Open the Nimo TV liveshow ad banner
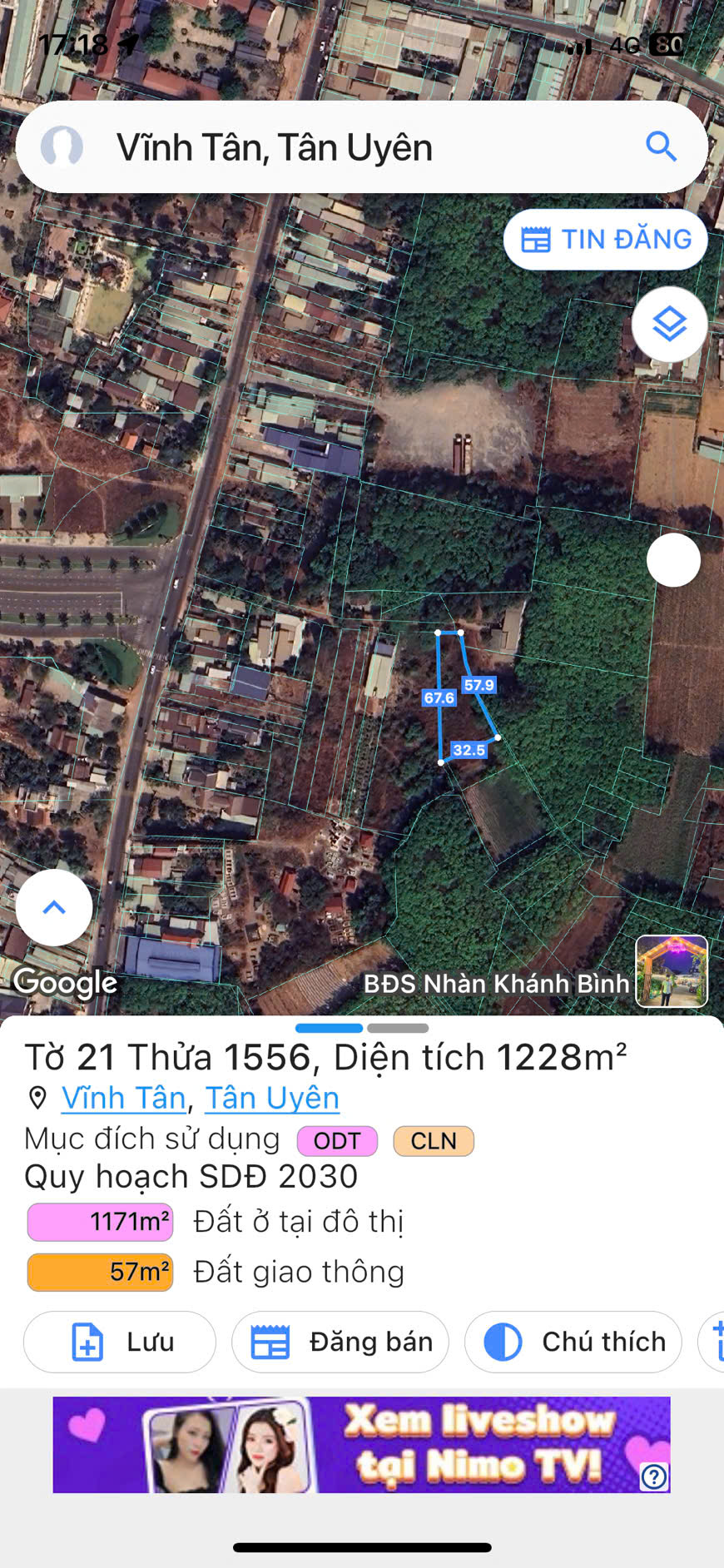 (x=361, y=1445)
